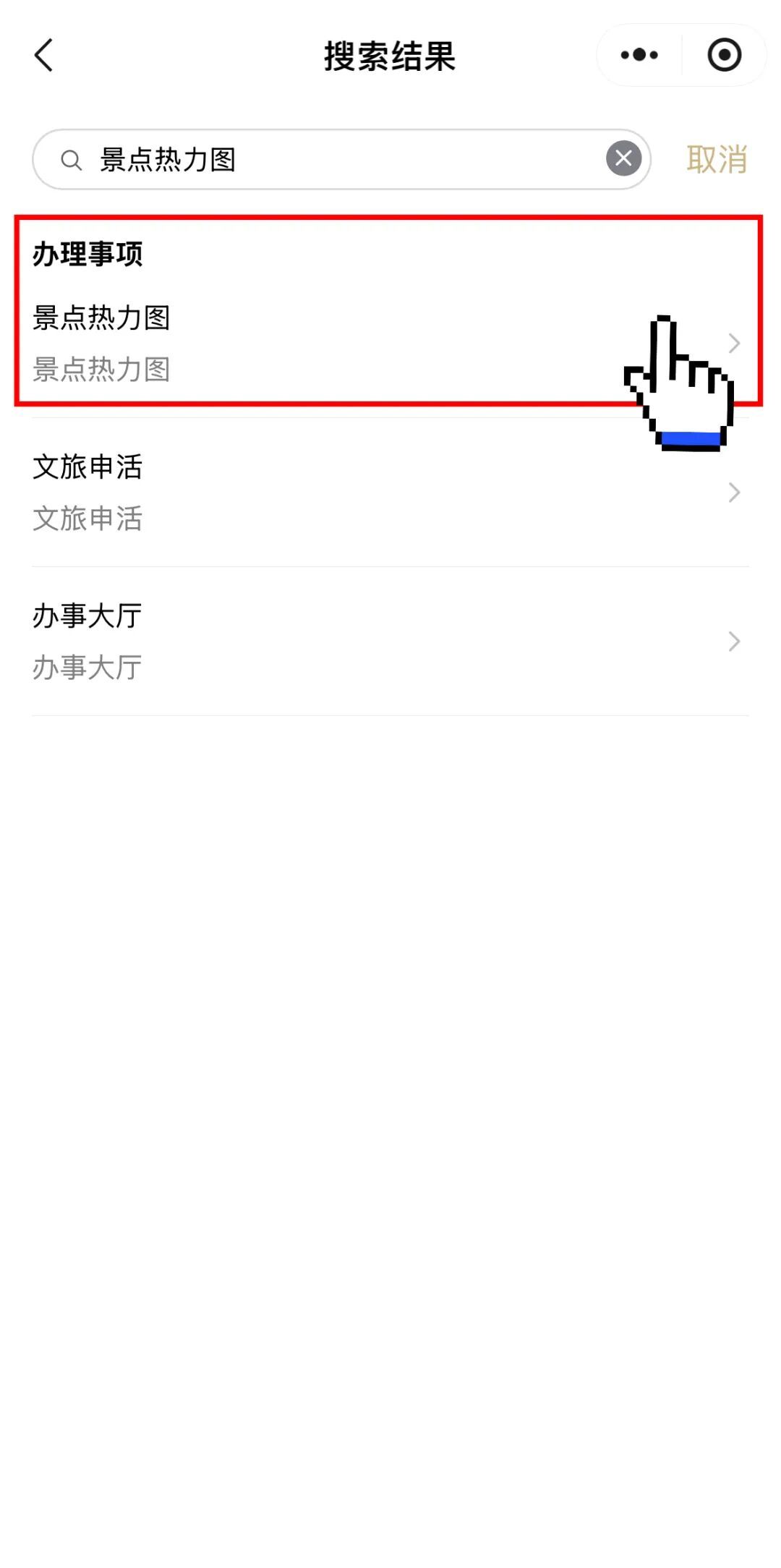Expand the chevron beside 办事大厅
This screenshot has height=1568, width=781.
coord(735,642)
